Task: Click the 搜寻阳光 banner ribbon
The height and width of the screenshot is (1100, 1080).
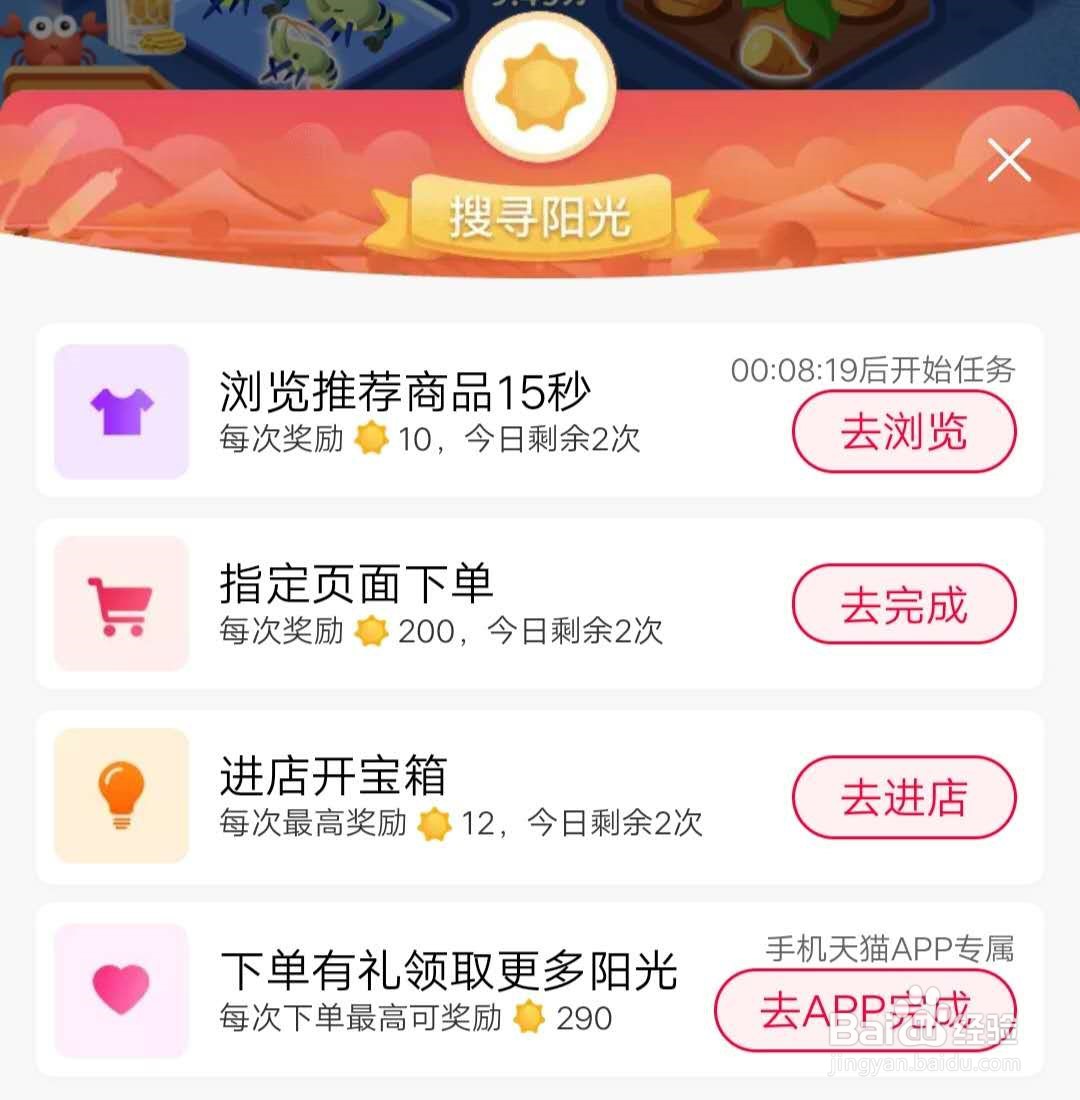Action: click(542, 214)
